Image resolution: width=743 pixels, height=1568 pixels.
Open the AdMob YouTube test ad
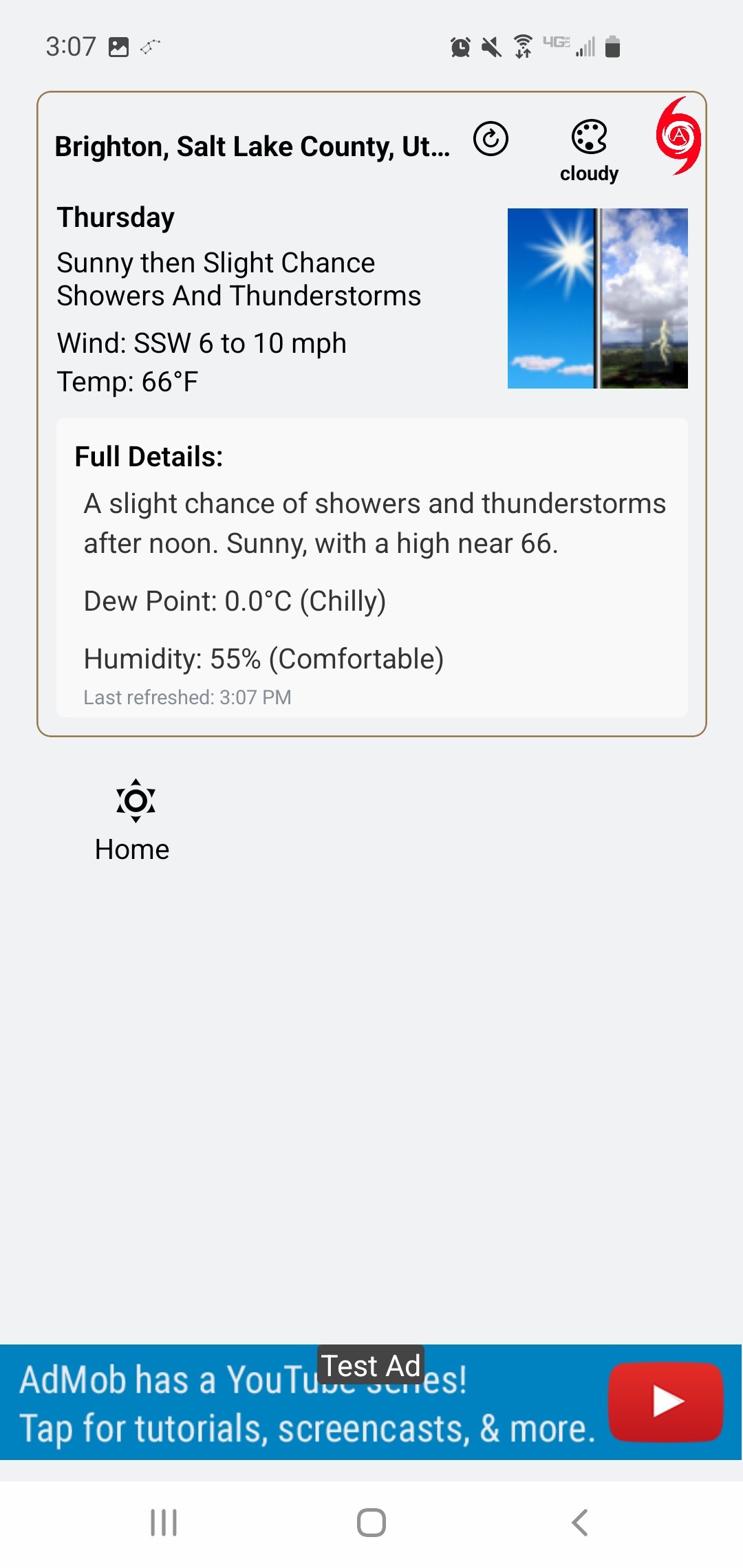(x=371, y=1403)
